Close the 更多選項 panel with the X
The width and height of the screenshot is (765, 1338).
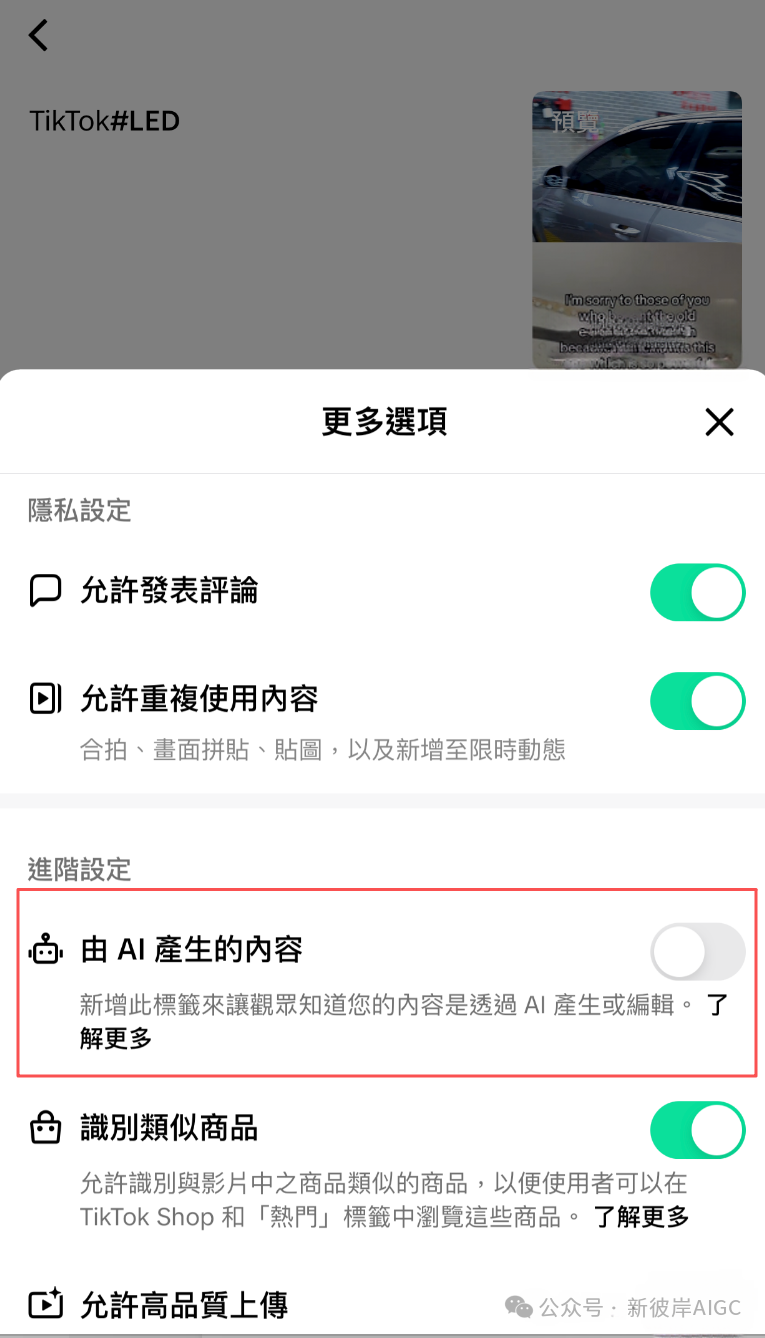point(719,422)
